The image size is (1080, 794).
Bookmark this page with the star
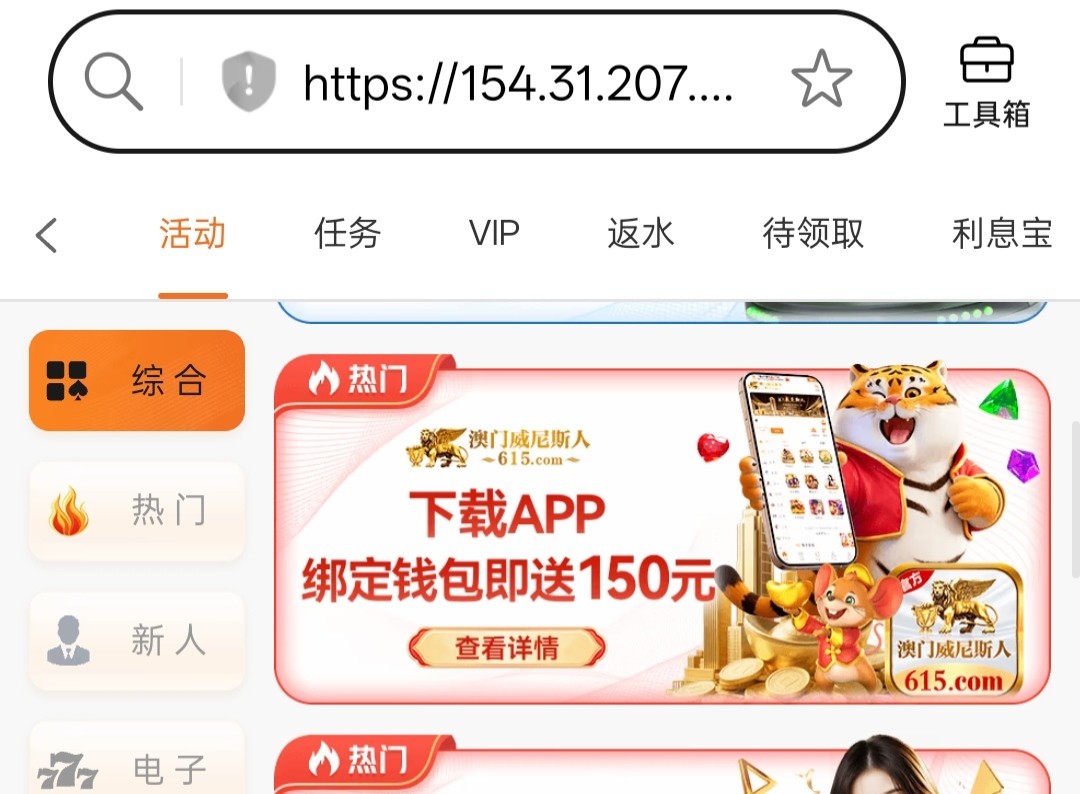[x=821, y=81]
